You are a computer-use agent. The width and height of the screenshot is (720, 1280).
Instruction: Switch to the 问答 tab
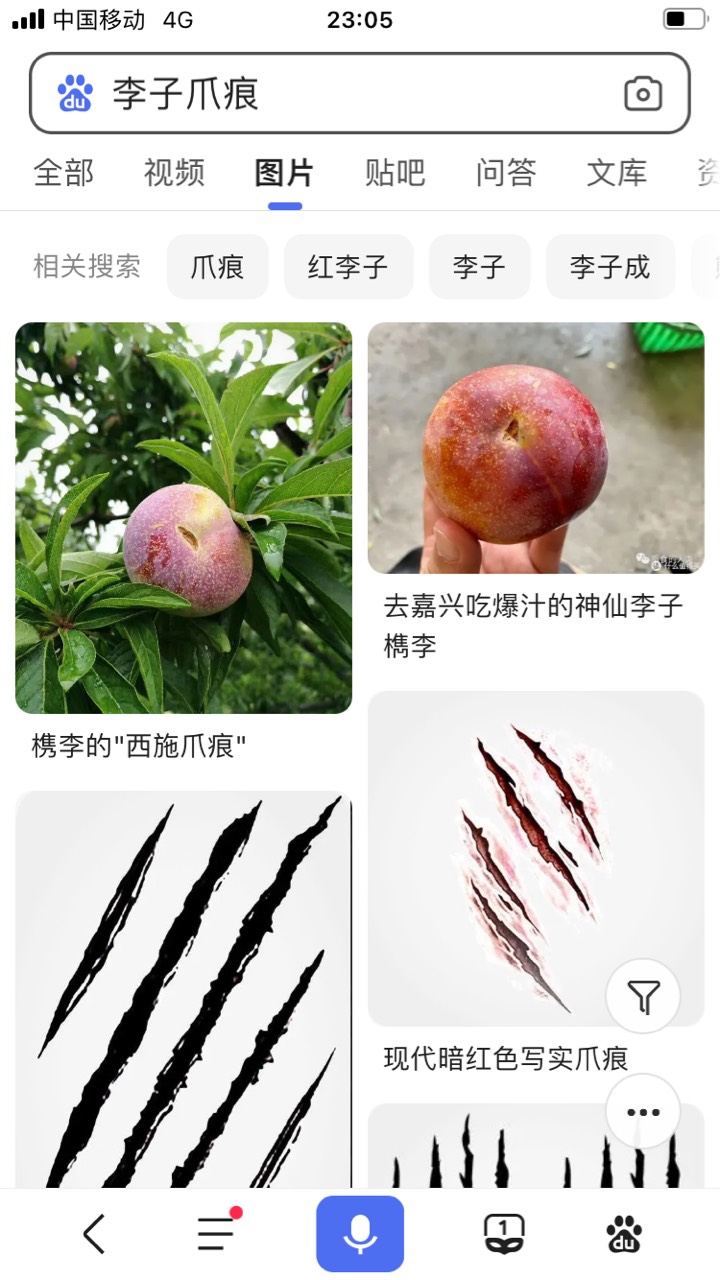(x=506, y=173)
